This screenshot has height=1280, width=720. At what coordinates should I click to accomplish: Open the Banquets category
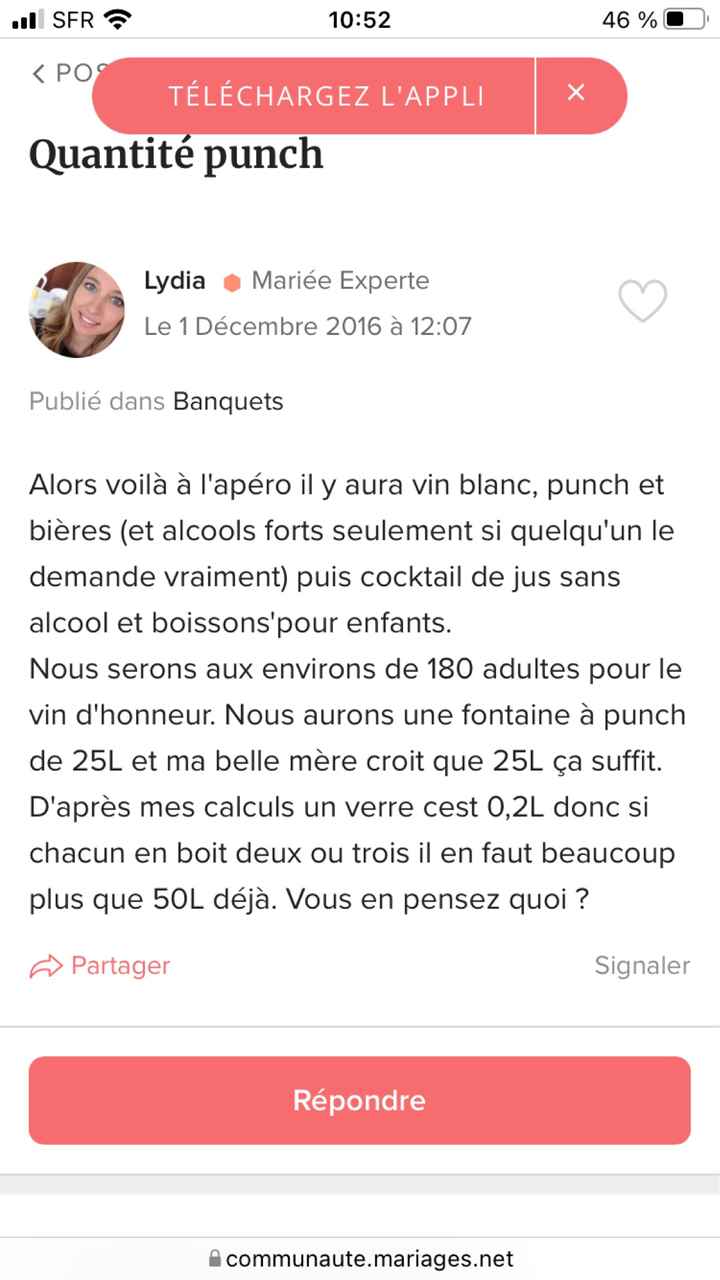[x=228, y=401]
